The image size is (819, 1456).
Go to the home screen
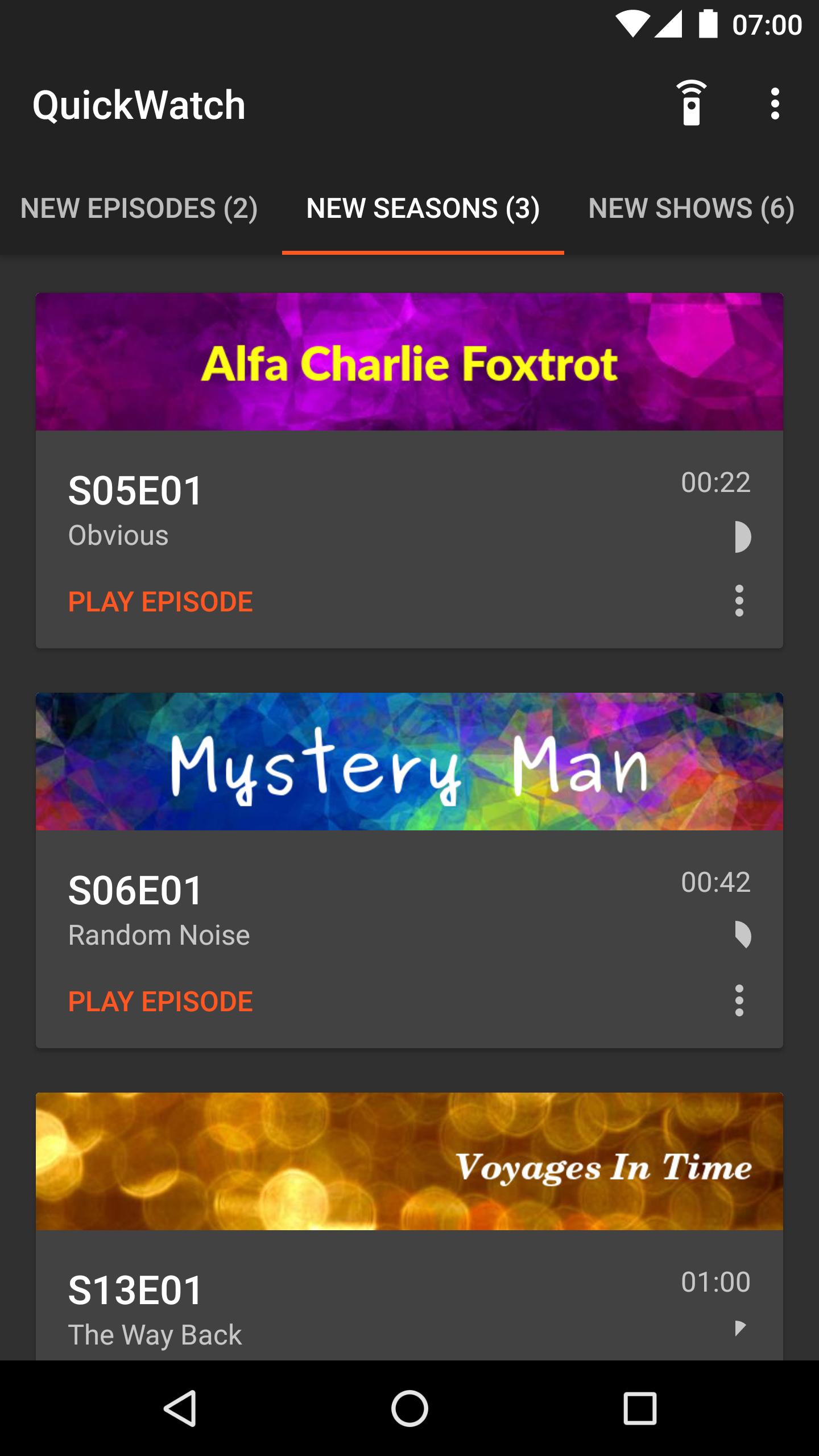tap(409, 1408)
